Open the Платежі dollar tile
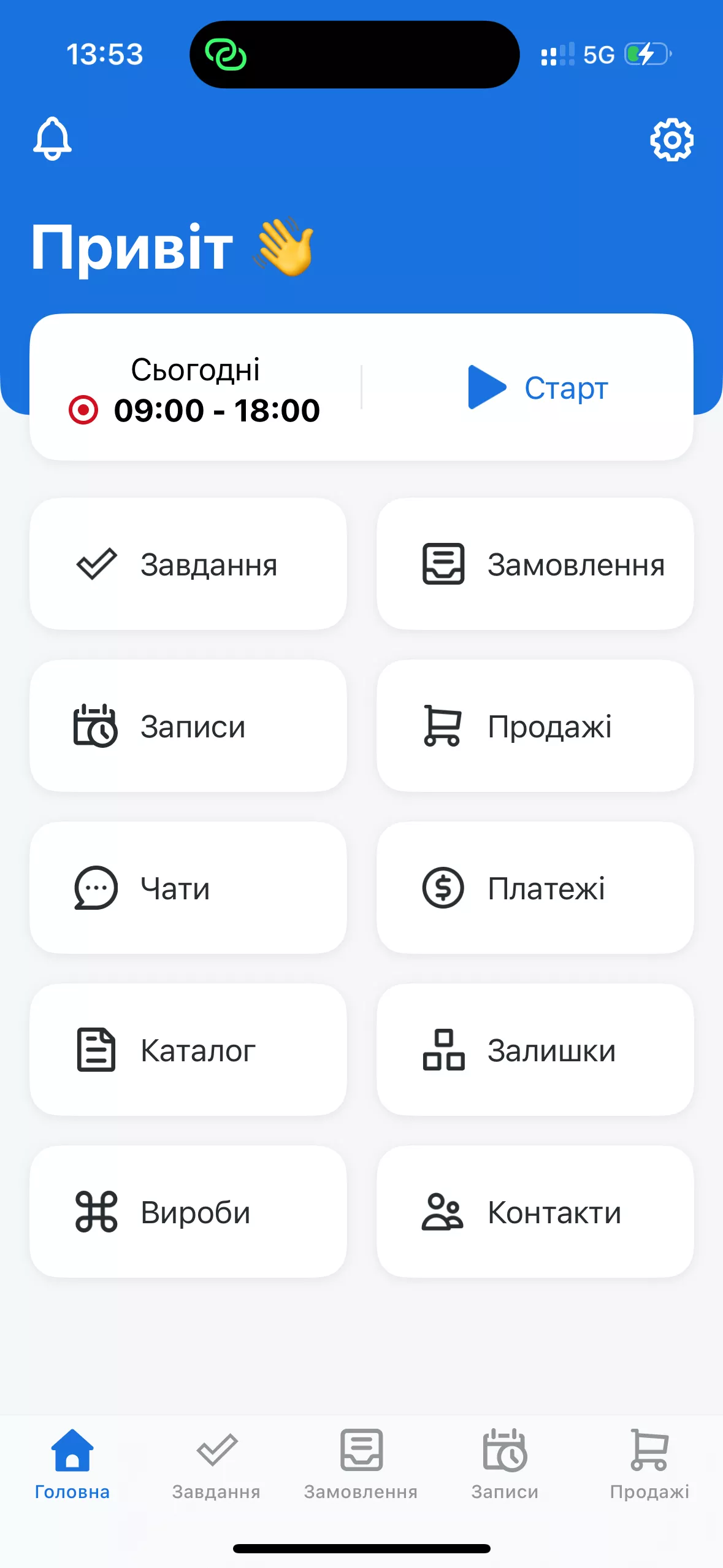723x1568 pixels. [536, 888]
